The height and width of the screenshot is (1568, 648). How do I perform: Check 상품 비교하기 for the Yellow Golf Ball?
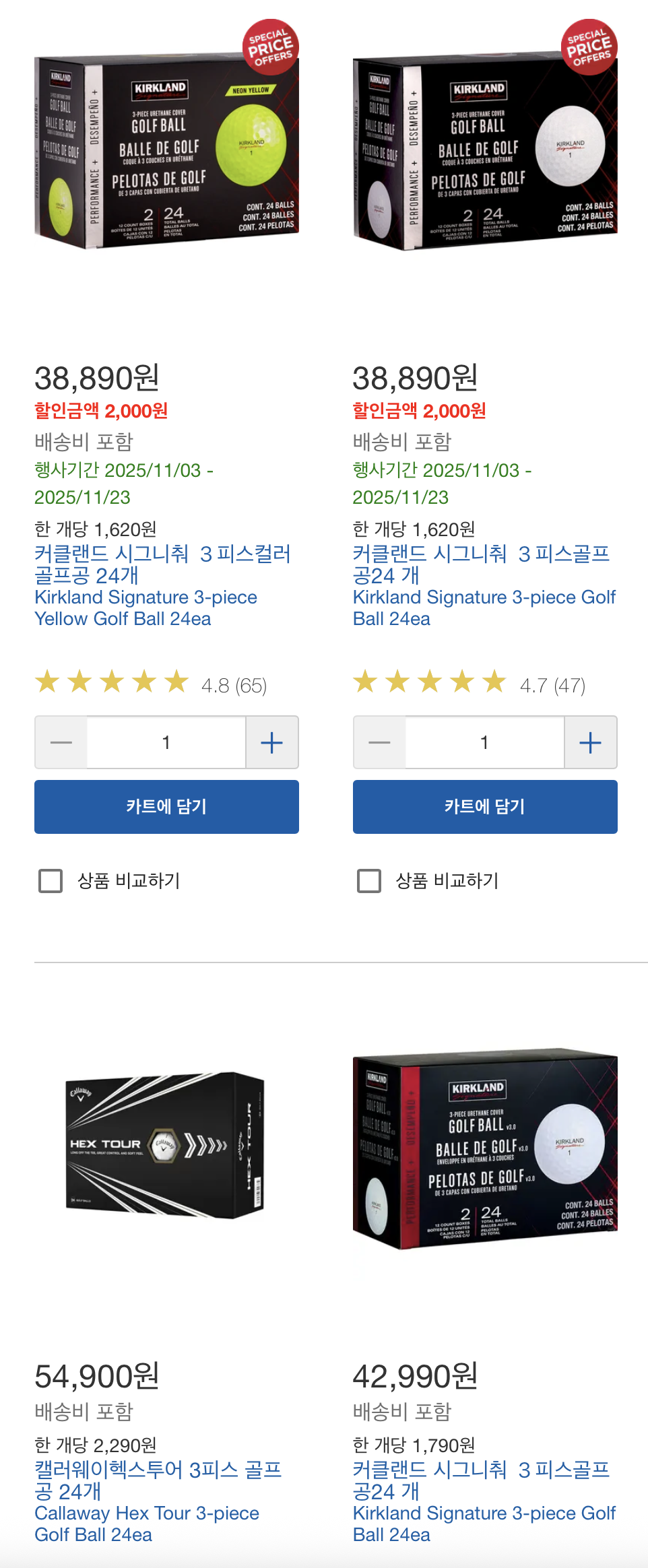pyautogui.click(x=51, y=880)
